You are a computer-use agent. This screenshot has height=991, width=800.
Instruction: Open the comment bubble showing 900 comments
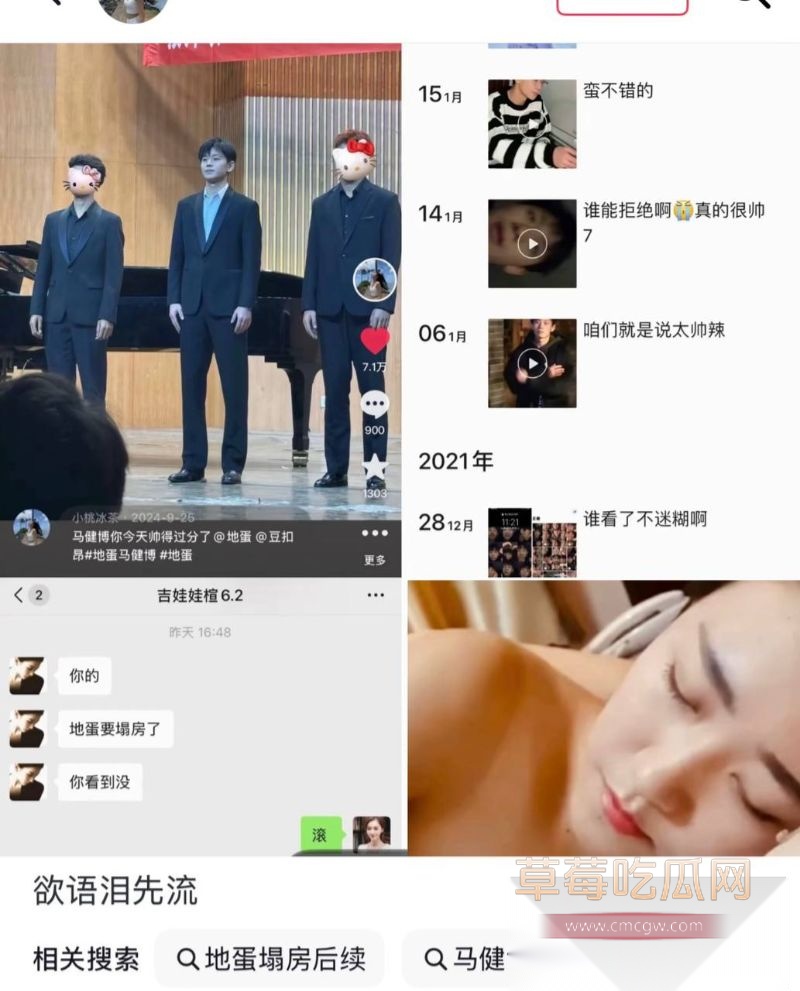(375, 405)
